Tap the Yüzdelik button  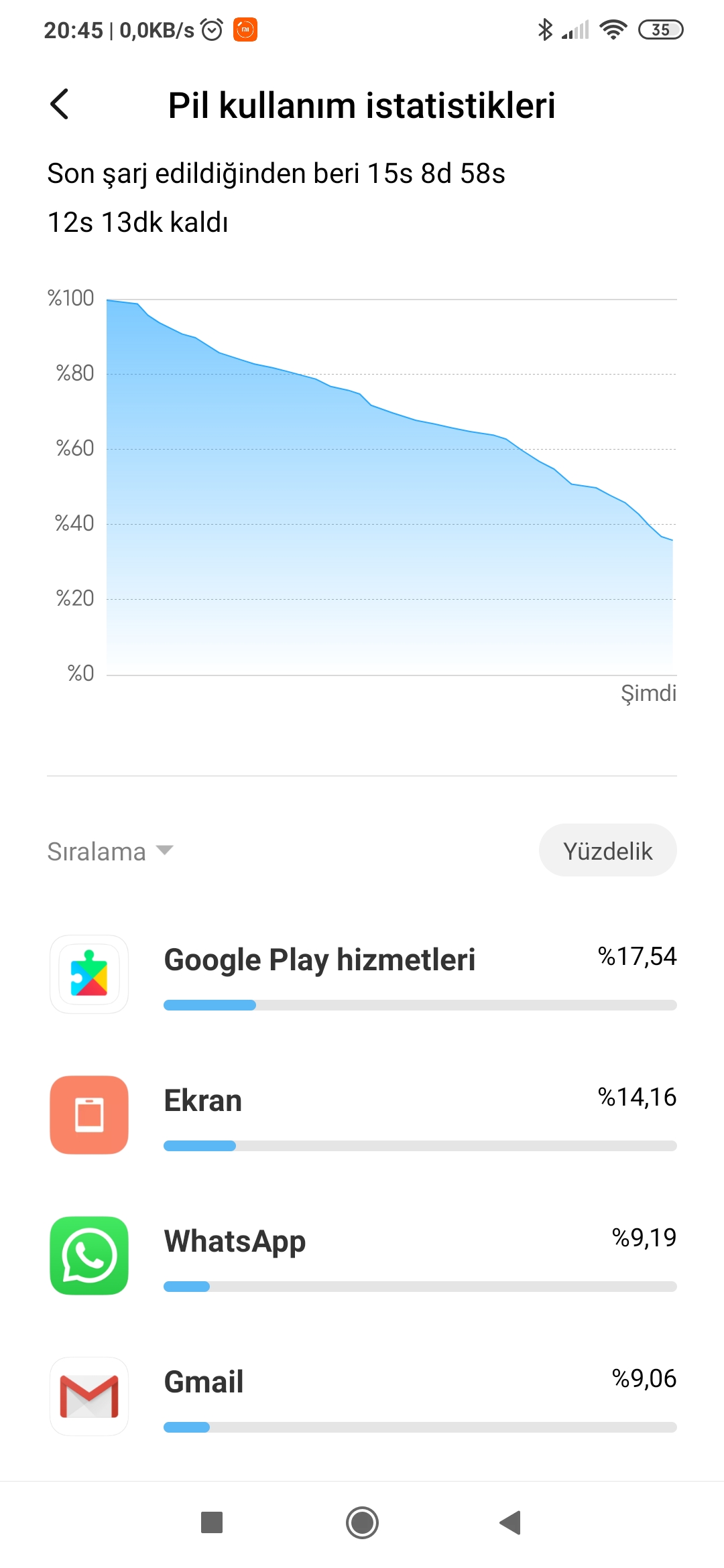click(607, 850)
